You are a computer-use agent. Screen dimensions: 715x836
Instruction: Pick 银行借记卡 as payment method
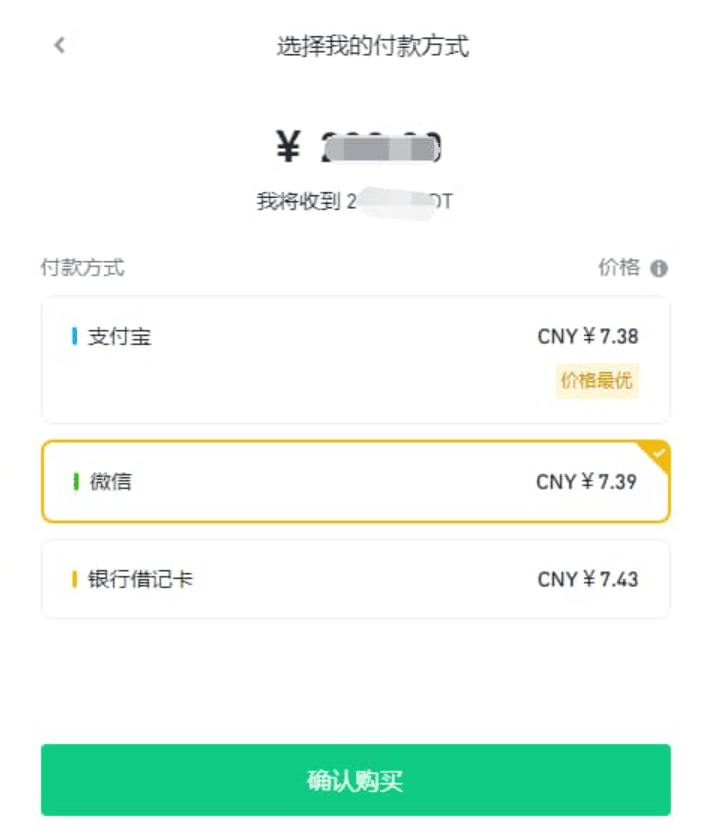355,579
